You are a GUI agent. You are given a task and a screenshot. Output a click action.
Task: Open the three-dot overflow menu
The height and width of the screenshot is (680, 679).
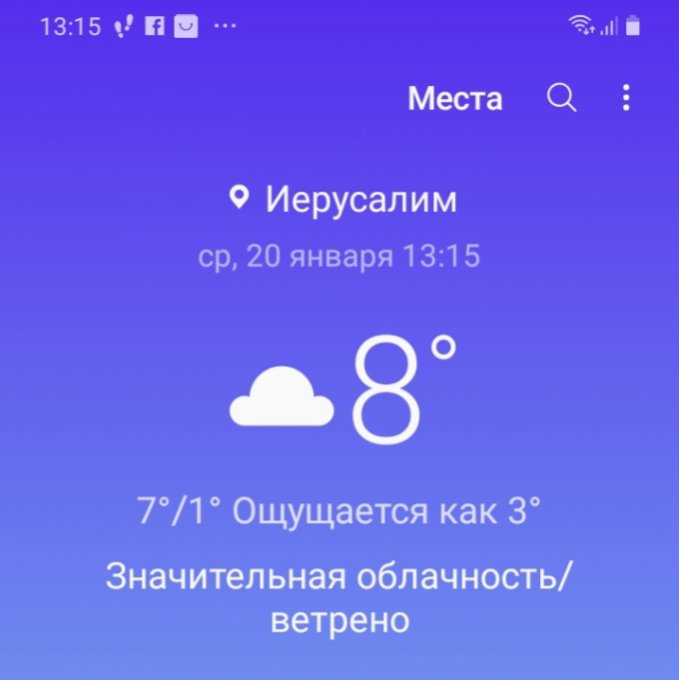pos(626,98)
